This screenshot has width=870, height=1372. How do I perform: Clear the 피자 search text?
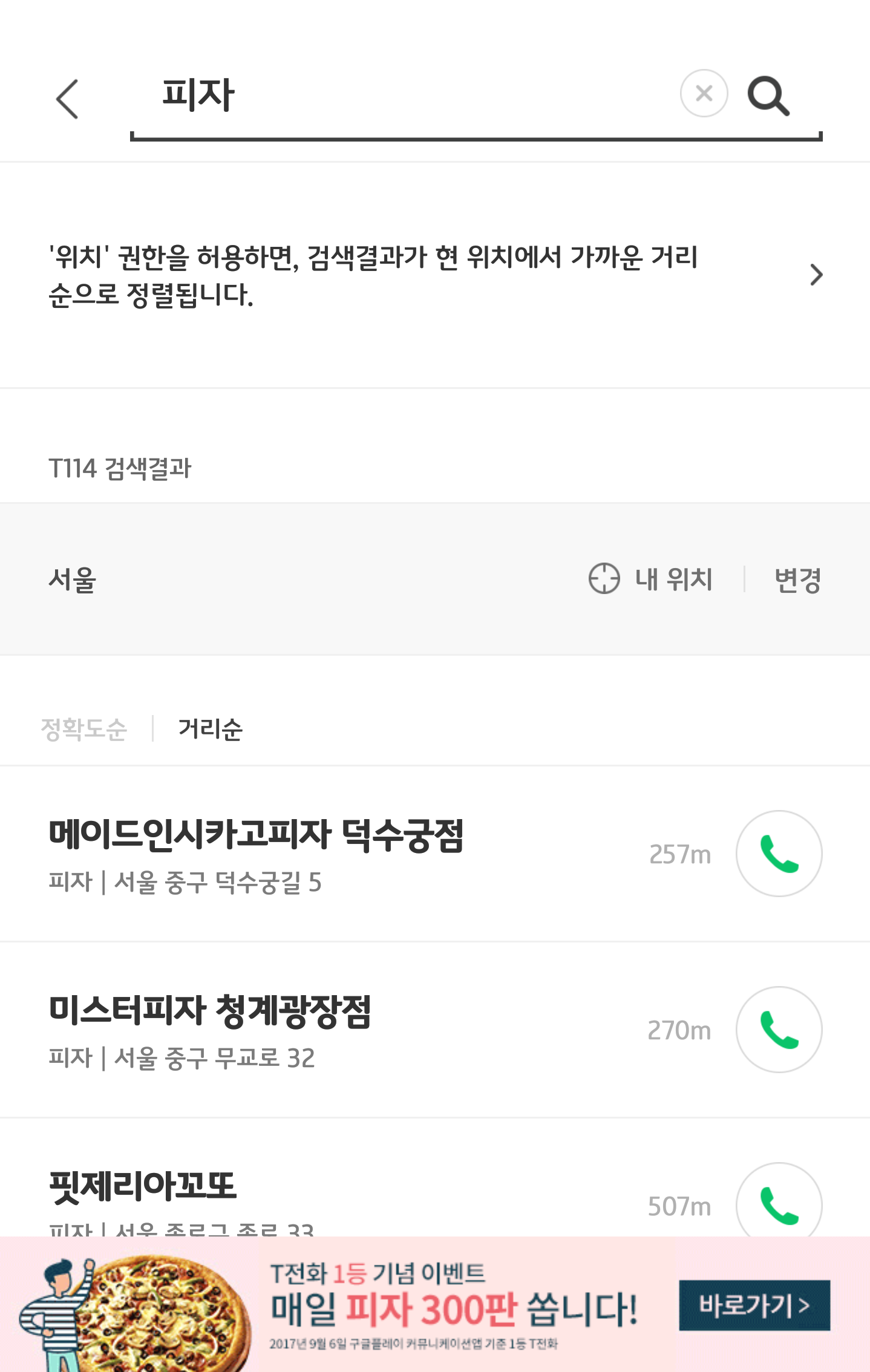(x=704, y=94)
